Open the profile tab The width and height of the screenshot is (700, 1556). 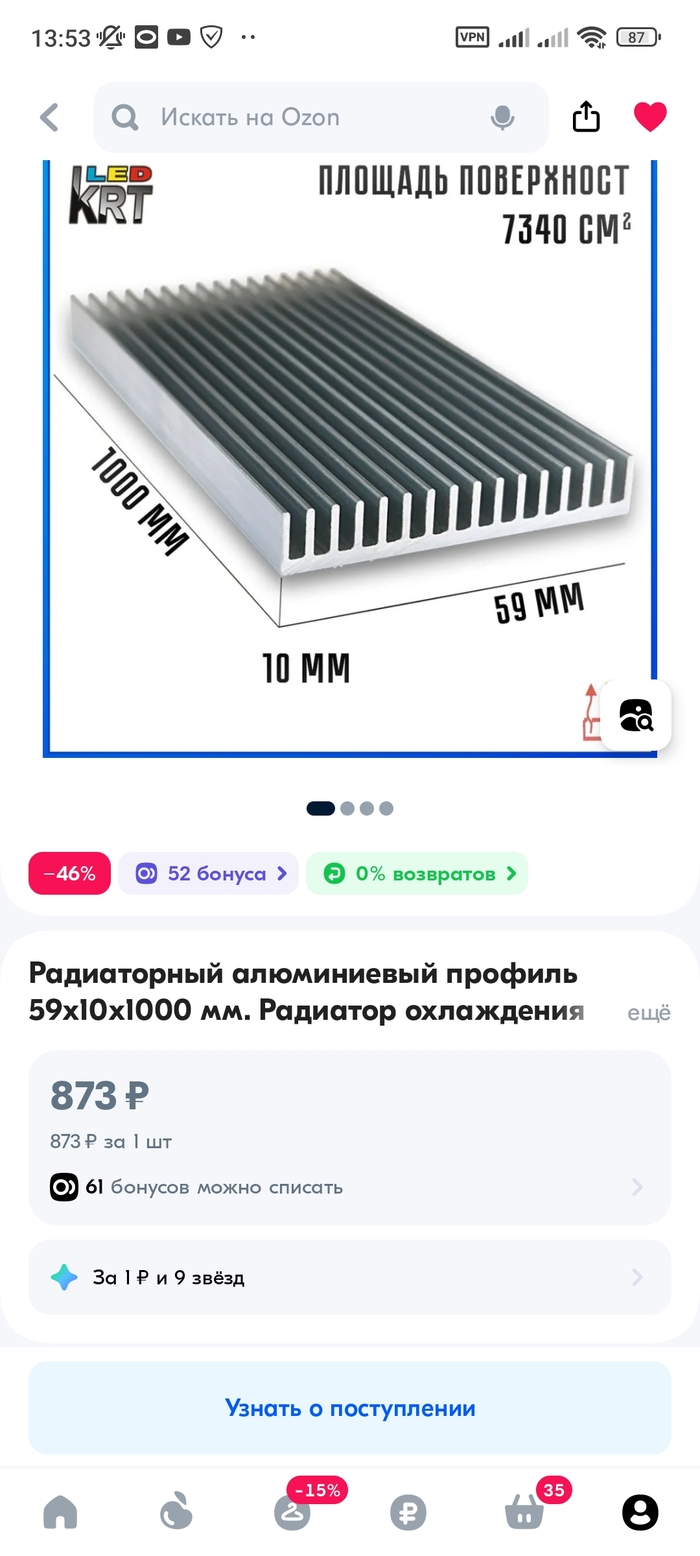pos(640,1512)
